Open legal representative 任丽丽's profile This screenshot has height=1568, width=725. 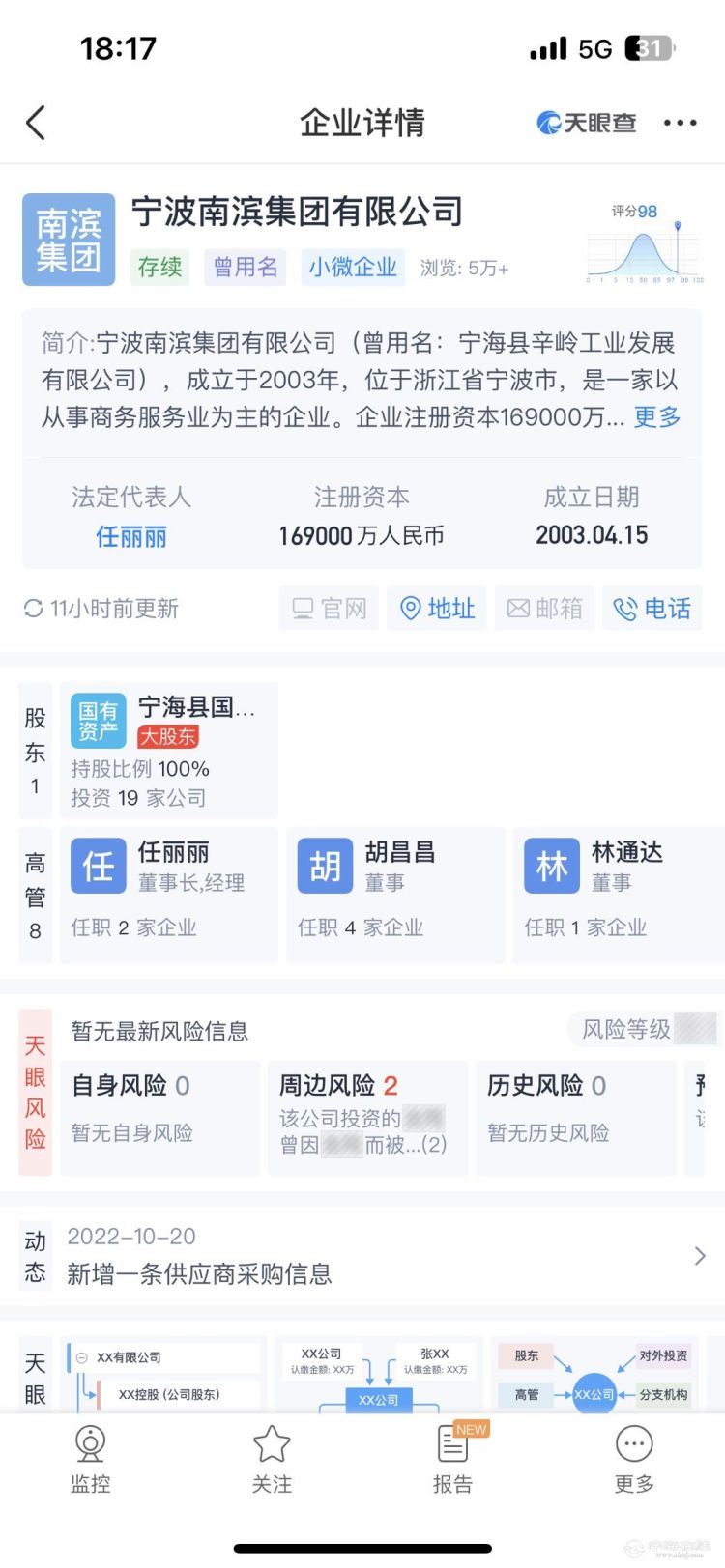tap(131, 536)
